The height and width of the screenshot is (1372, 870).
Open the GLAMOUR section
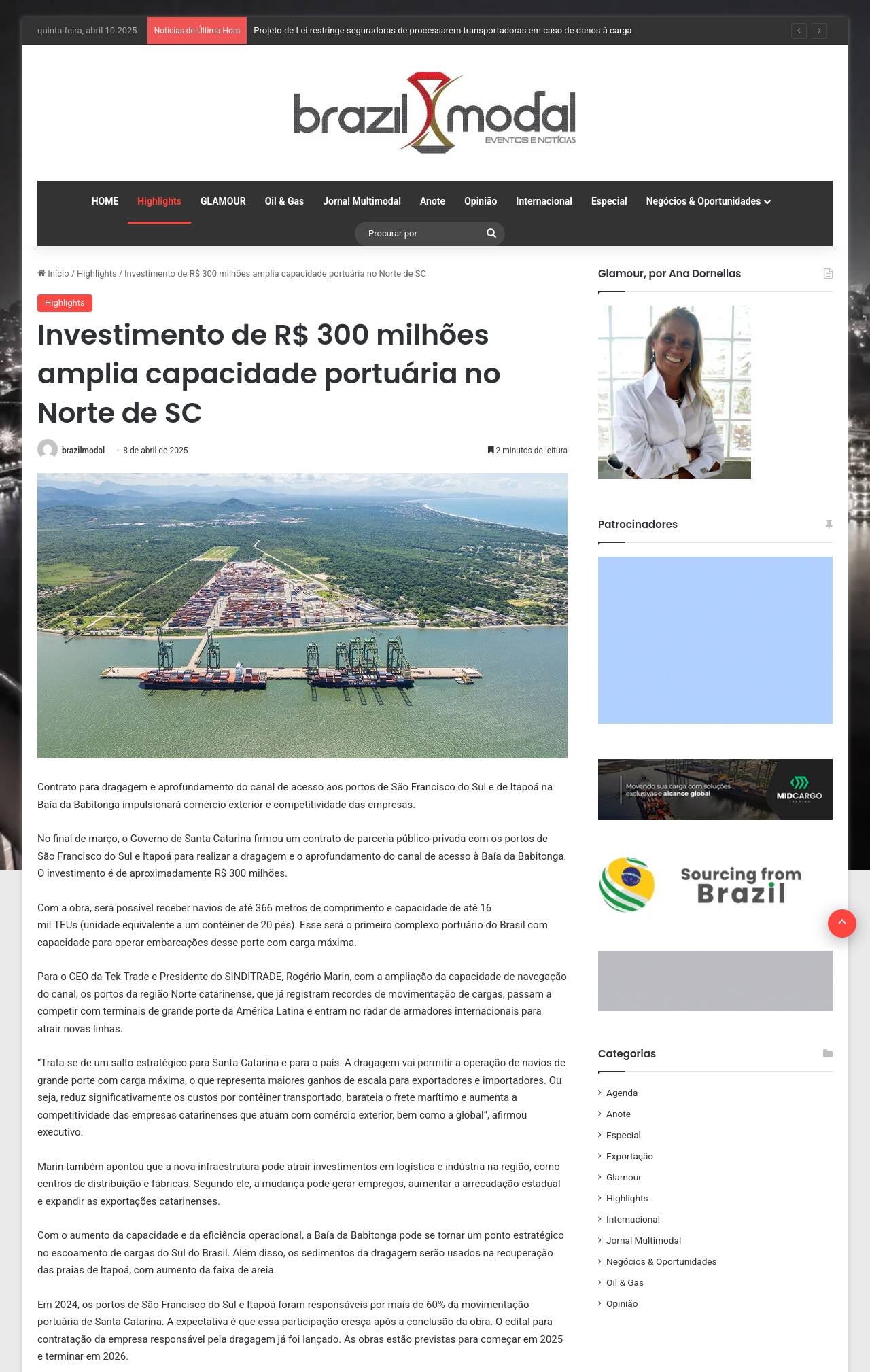(223, 201)
